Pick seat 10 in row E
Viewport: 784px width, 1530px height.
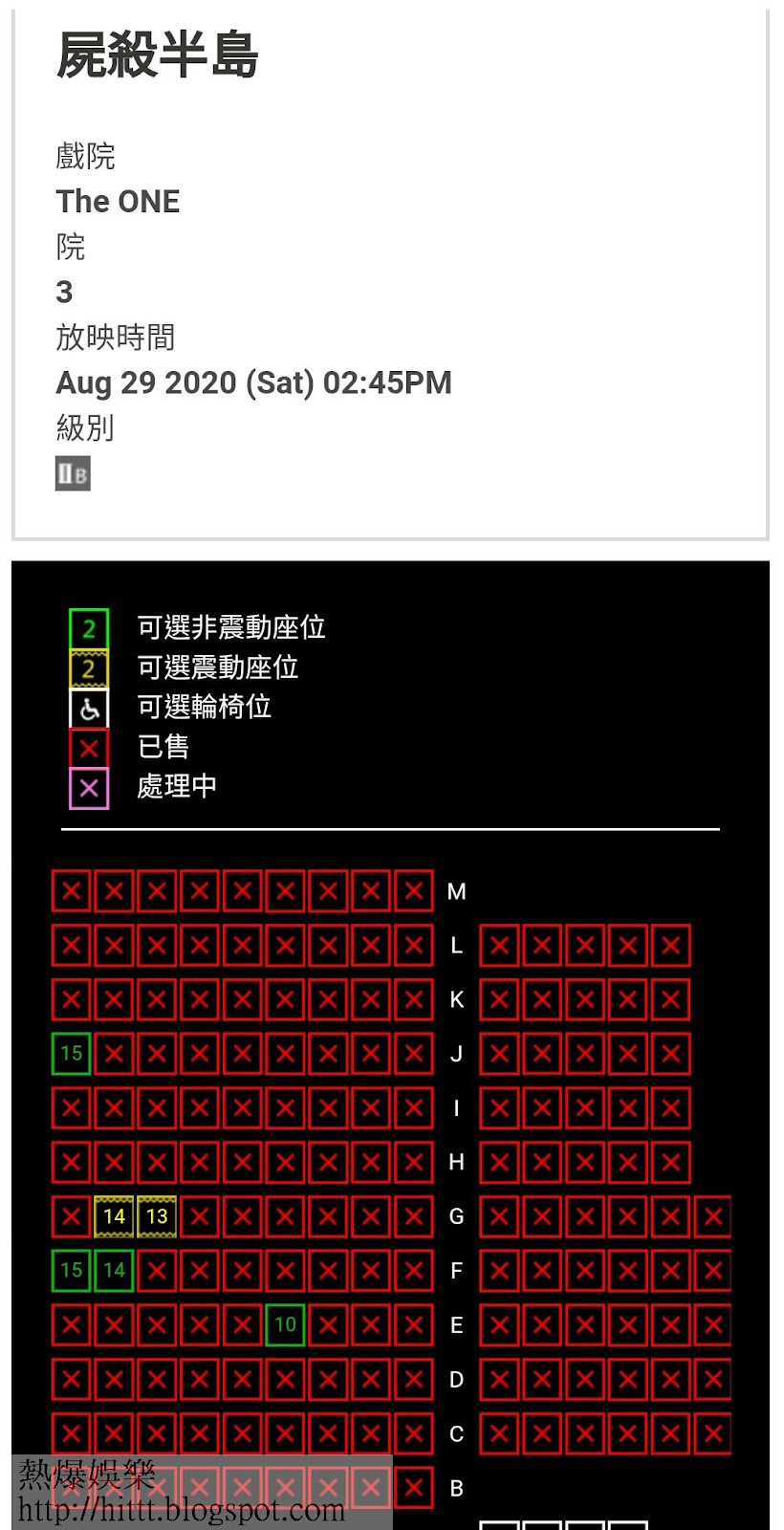tap(285, 1325)
